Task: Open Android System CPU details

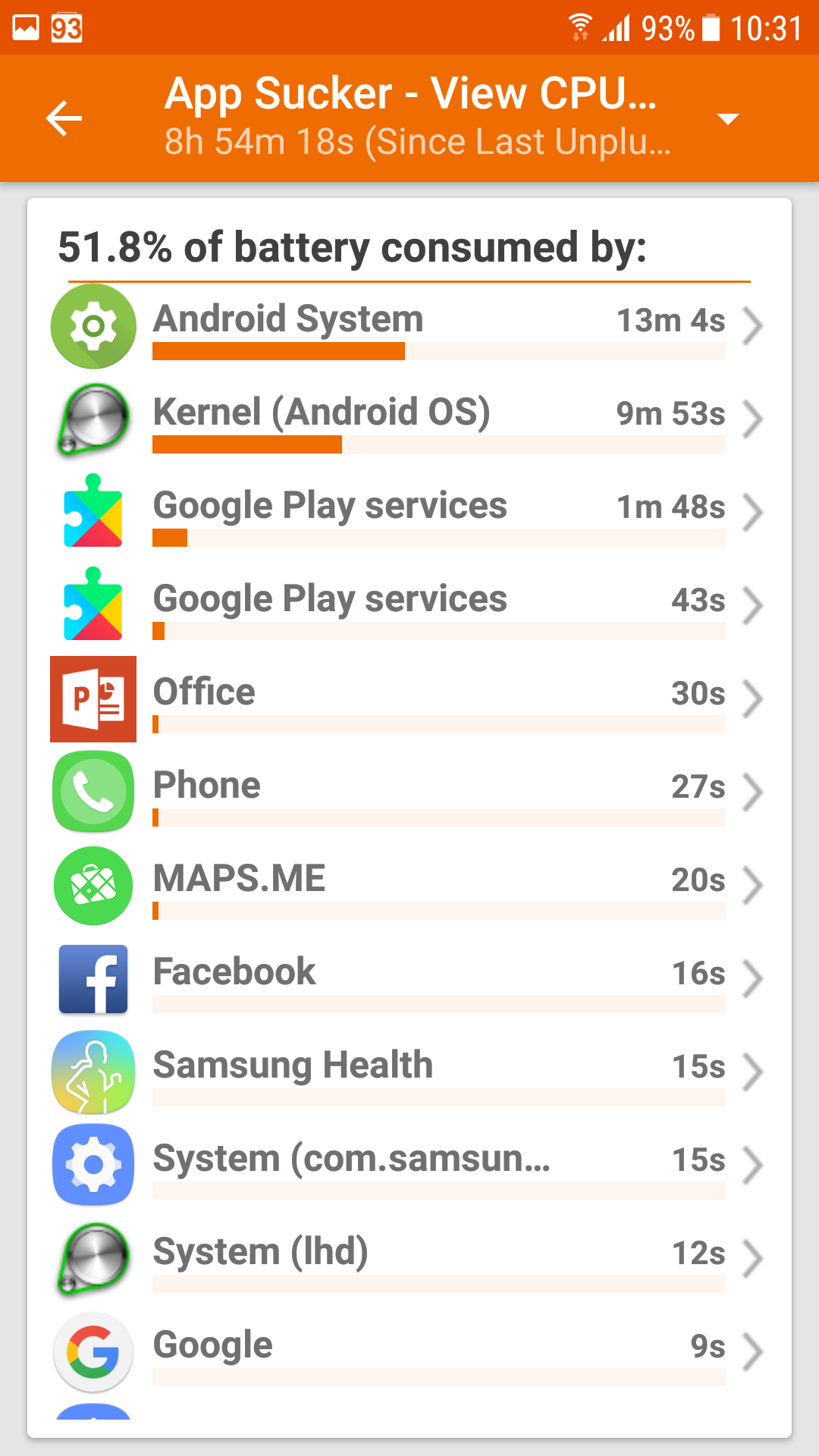Action: (x=409, y=326)
